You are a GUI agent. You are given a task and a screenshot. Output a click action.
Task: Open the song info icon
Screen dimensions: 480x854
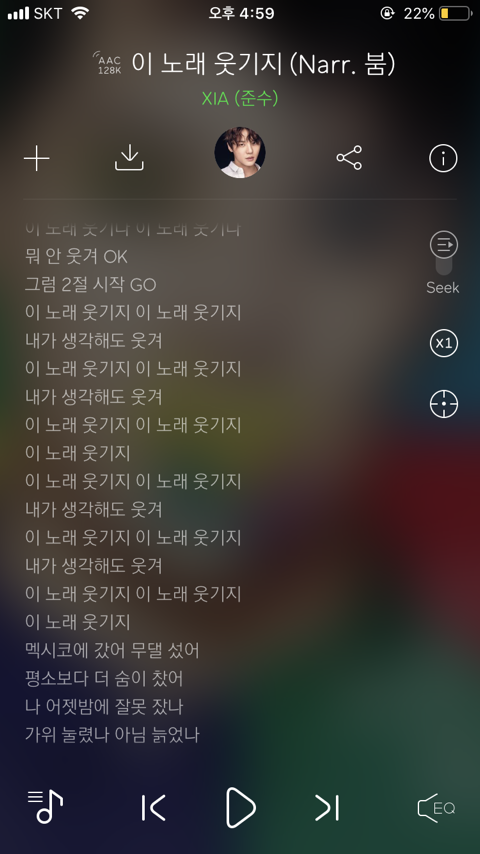tap(443, 158)
